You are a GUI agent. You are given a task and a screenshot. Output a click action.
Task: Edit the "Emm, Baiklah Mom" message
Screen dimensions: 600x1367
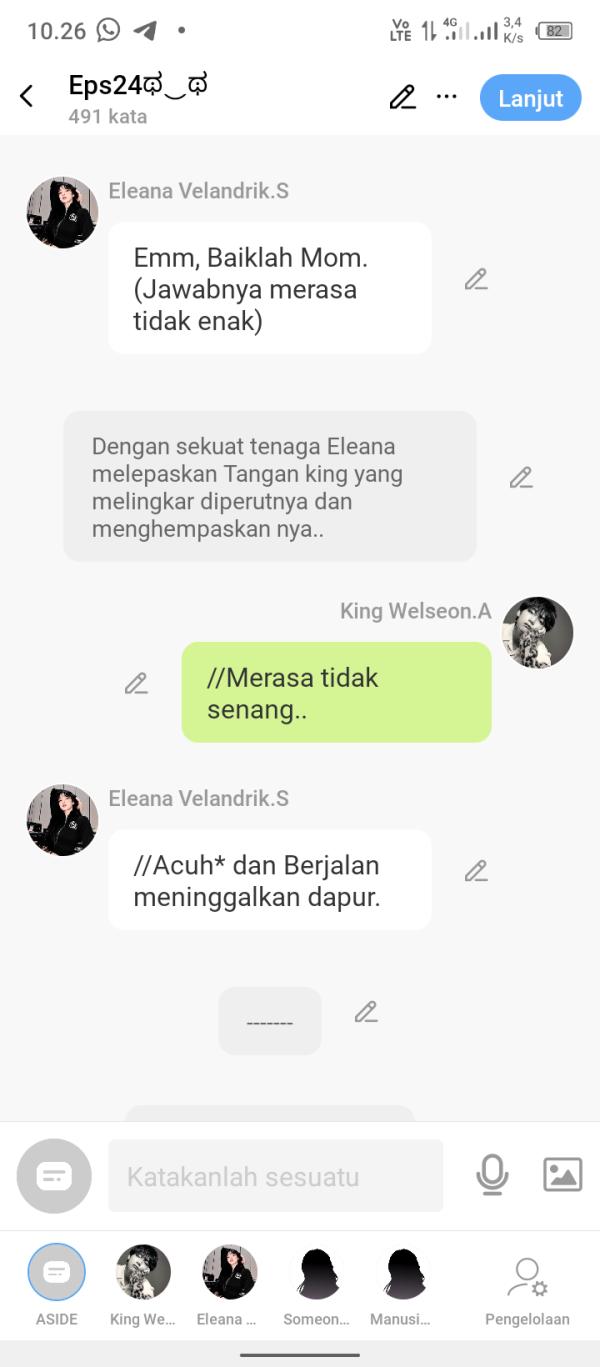tap(476, 280)
